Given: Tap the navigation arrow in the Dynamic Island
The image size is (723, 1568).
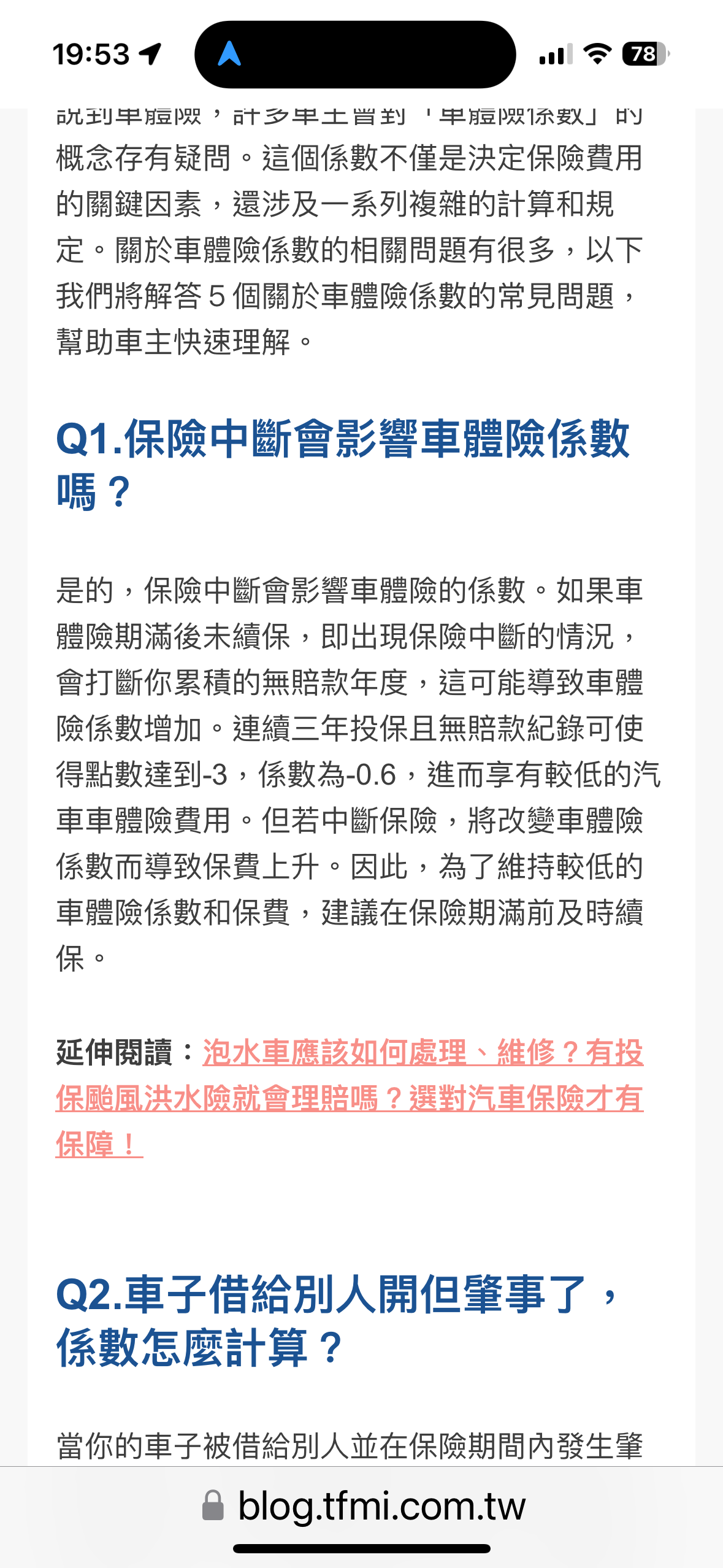Looking at the screenshot, I should click(229, 54).
